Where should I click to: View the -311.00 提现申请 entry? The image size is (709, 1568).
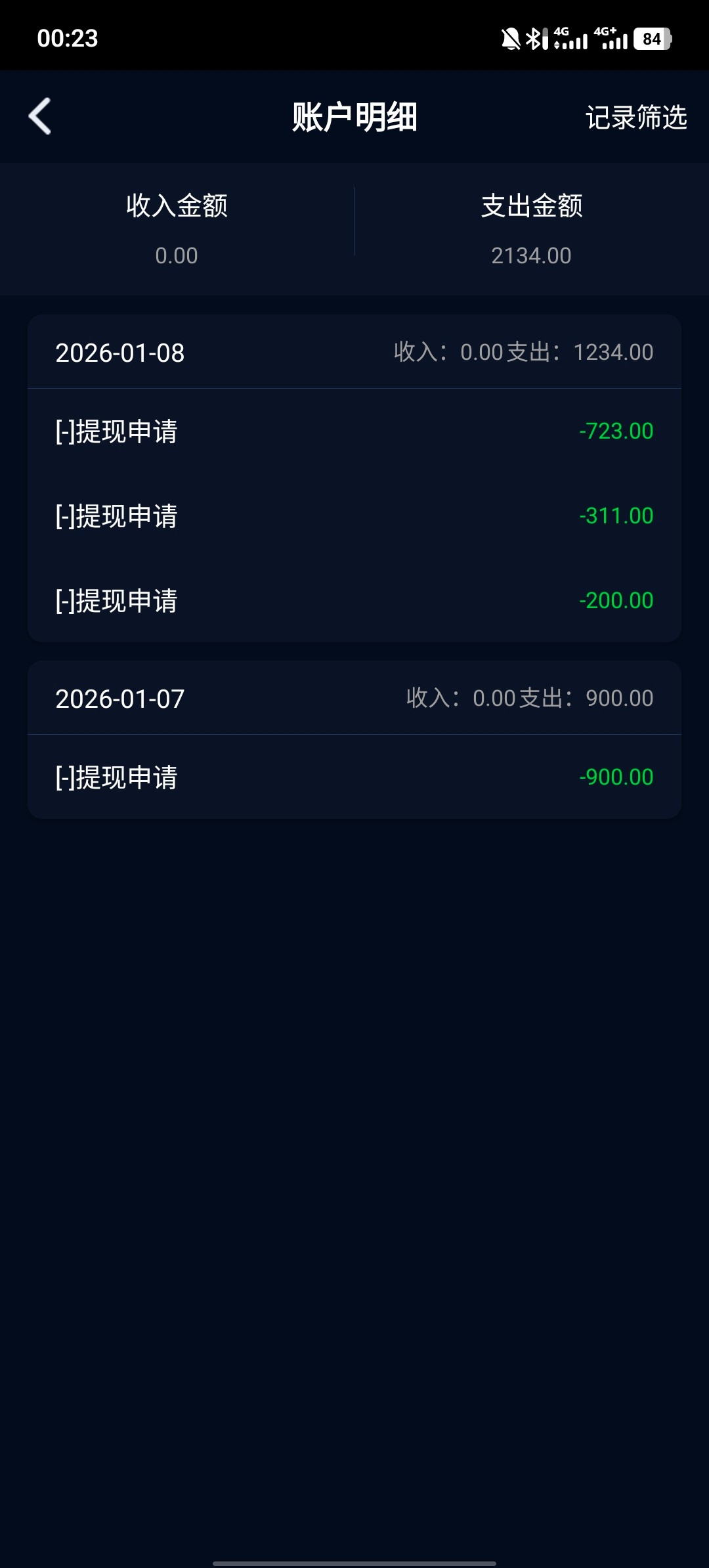[x=354, y=516]
